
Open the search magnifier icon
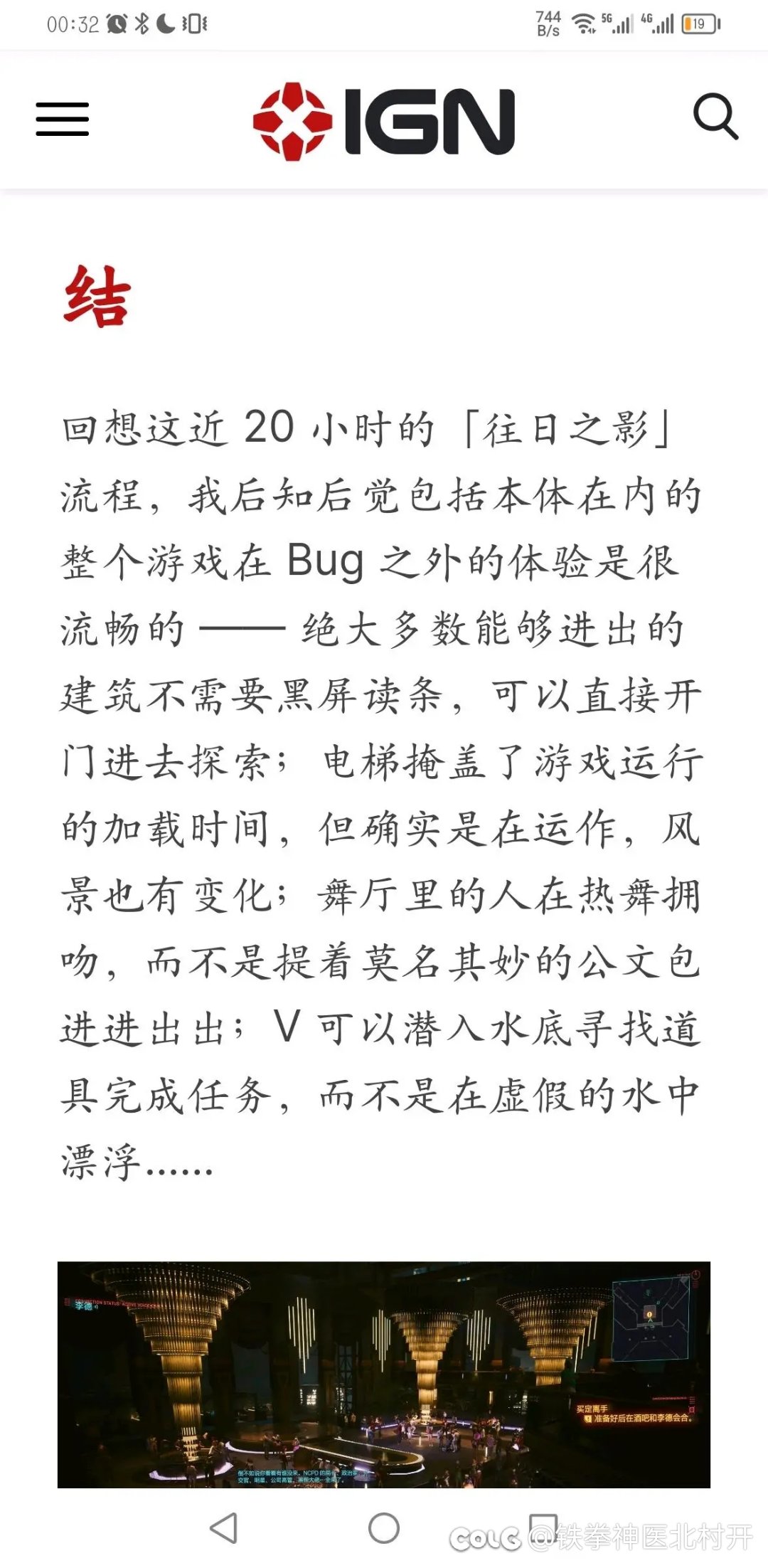click(715, 117)
